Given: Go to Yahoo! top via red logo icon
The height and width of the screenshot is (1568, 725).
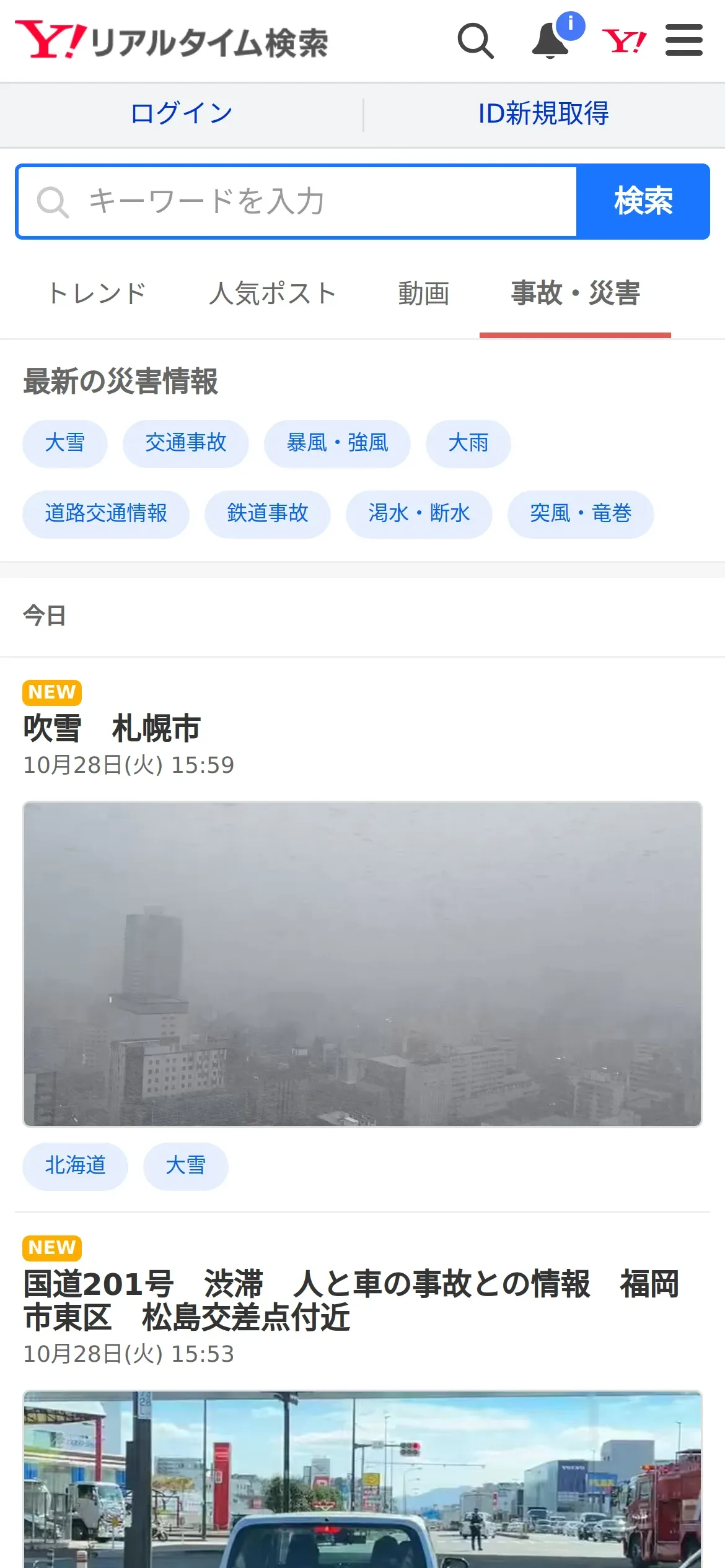Looking at the screenshot, I should [624, 41].
